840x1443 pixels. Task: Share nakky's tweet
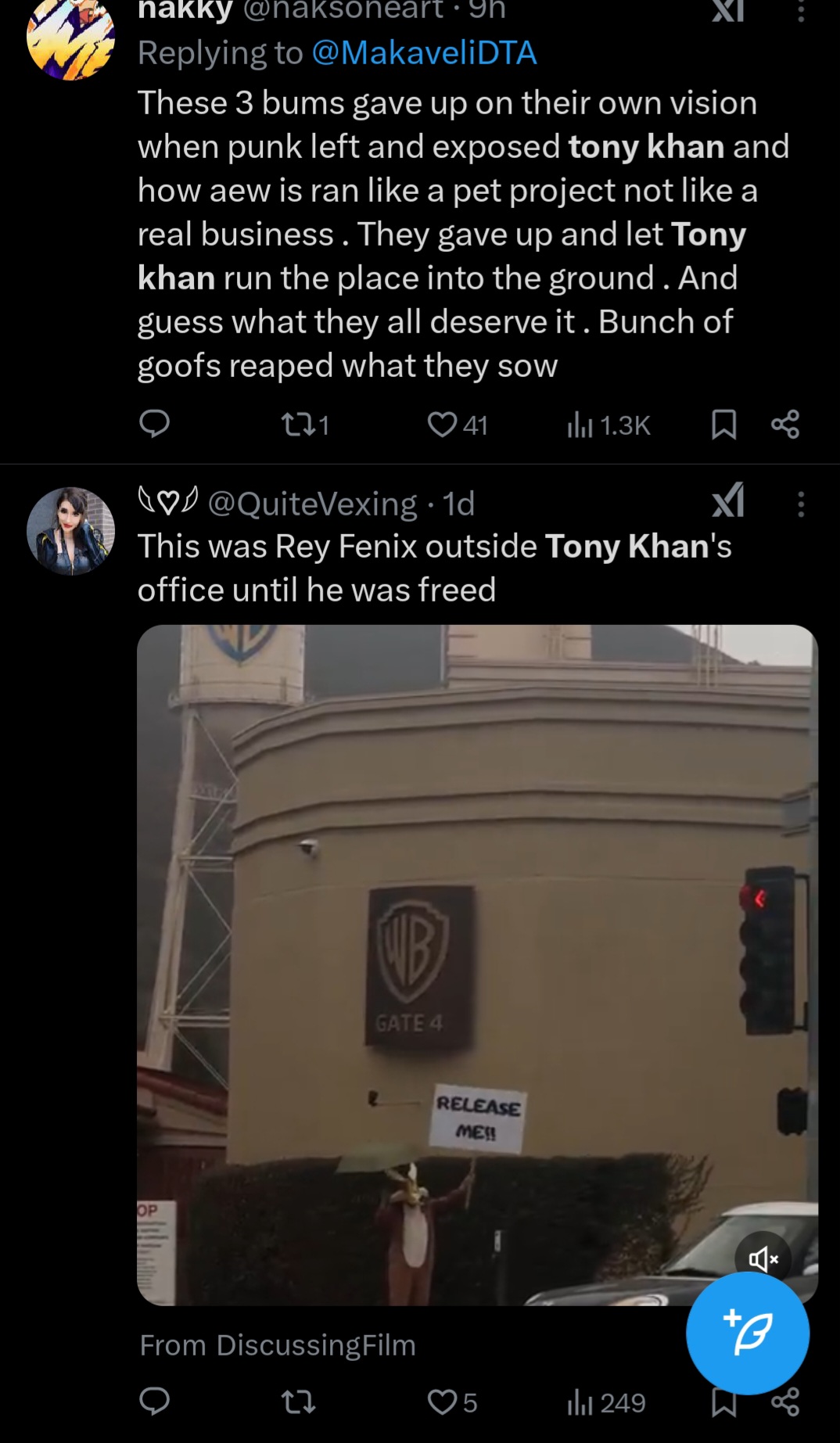pyautogui.click(x=785, y=425)
